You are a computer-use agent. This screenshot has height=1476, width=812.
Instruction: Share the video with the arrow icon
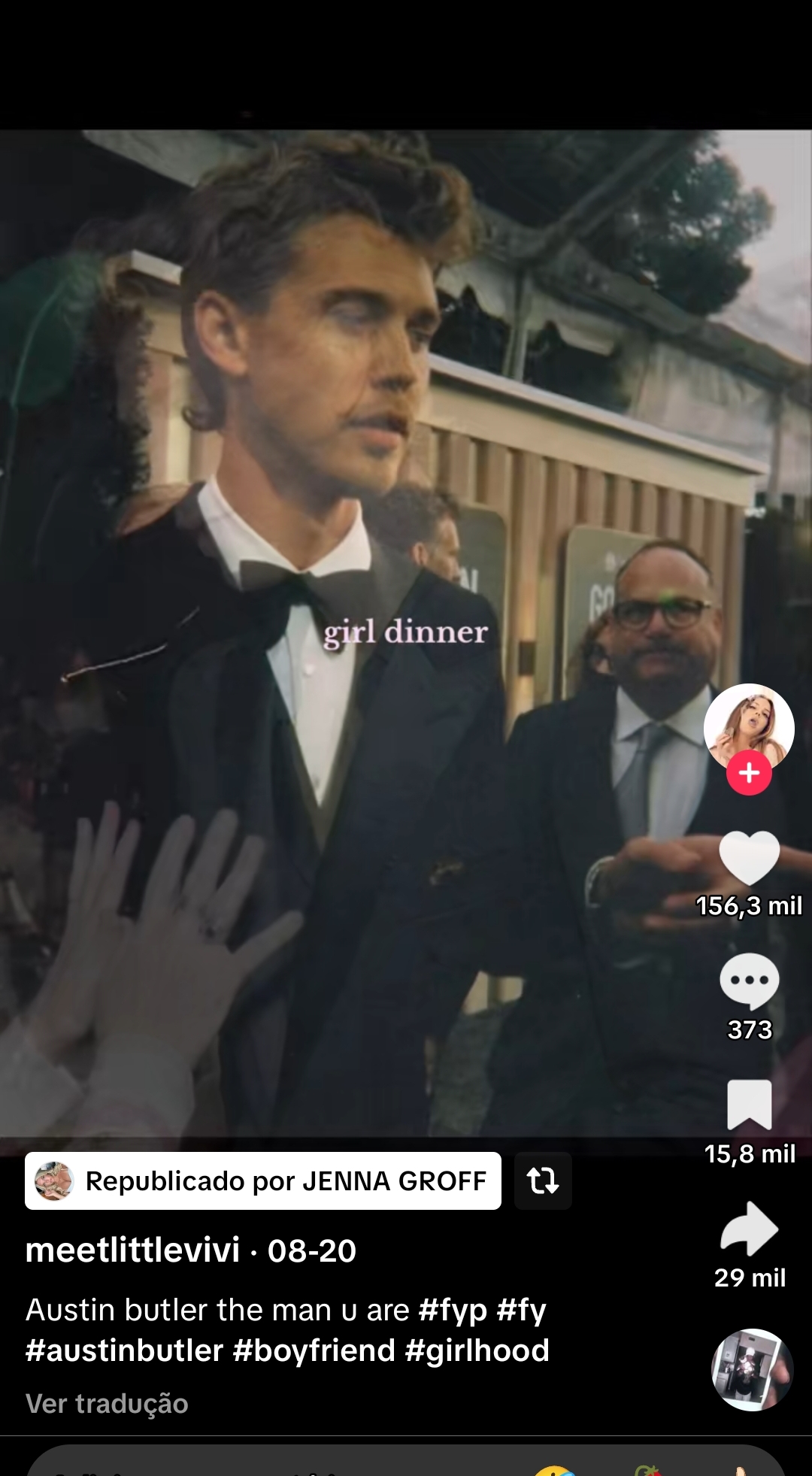[750, 1229]
